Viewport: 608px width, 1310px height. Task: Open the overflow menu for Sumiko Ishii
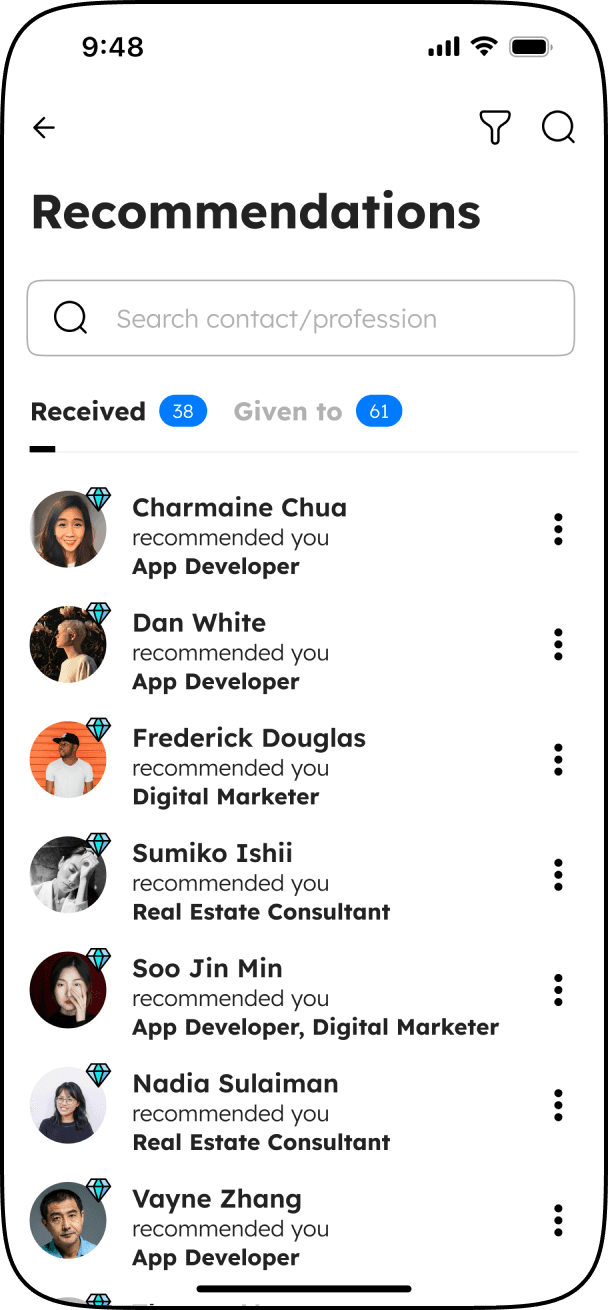coord(558,875)
